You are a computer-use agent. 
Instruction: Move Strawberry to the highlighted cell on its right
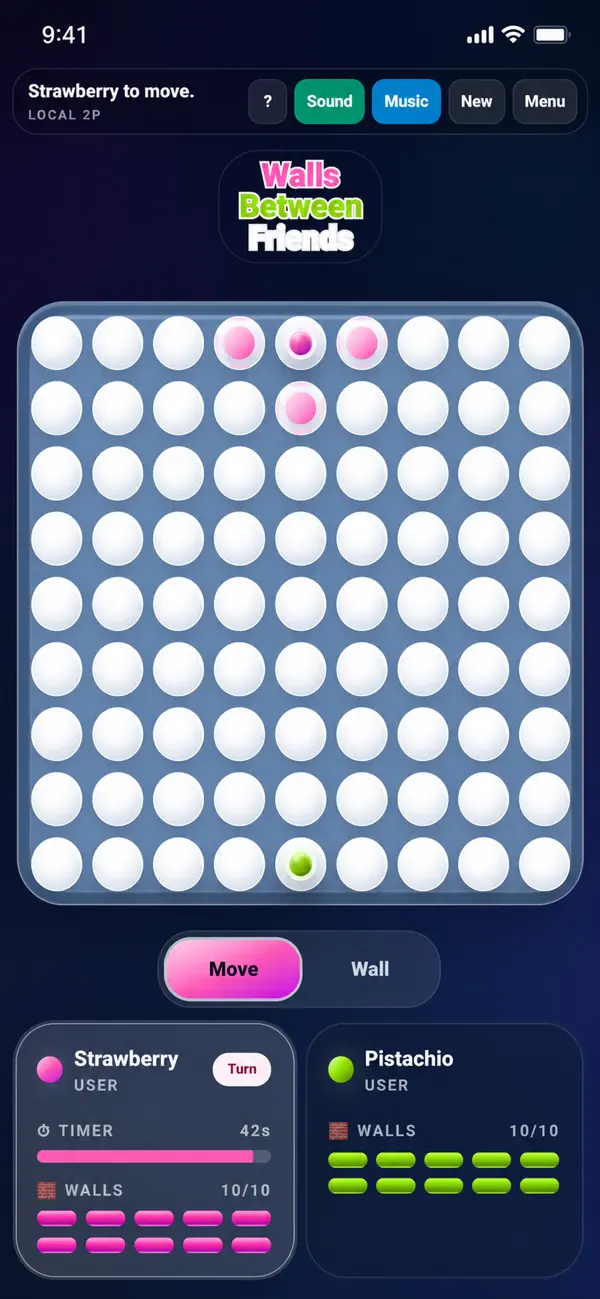(x=362, y=343)
